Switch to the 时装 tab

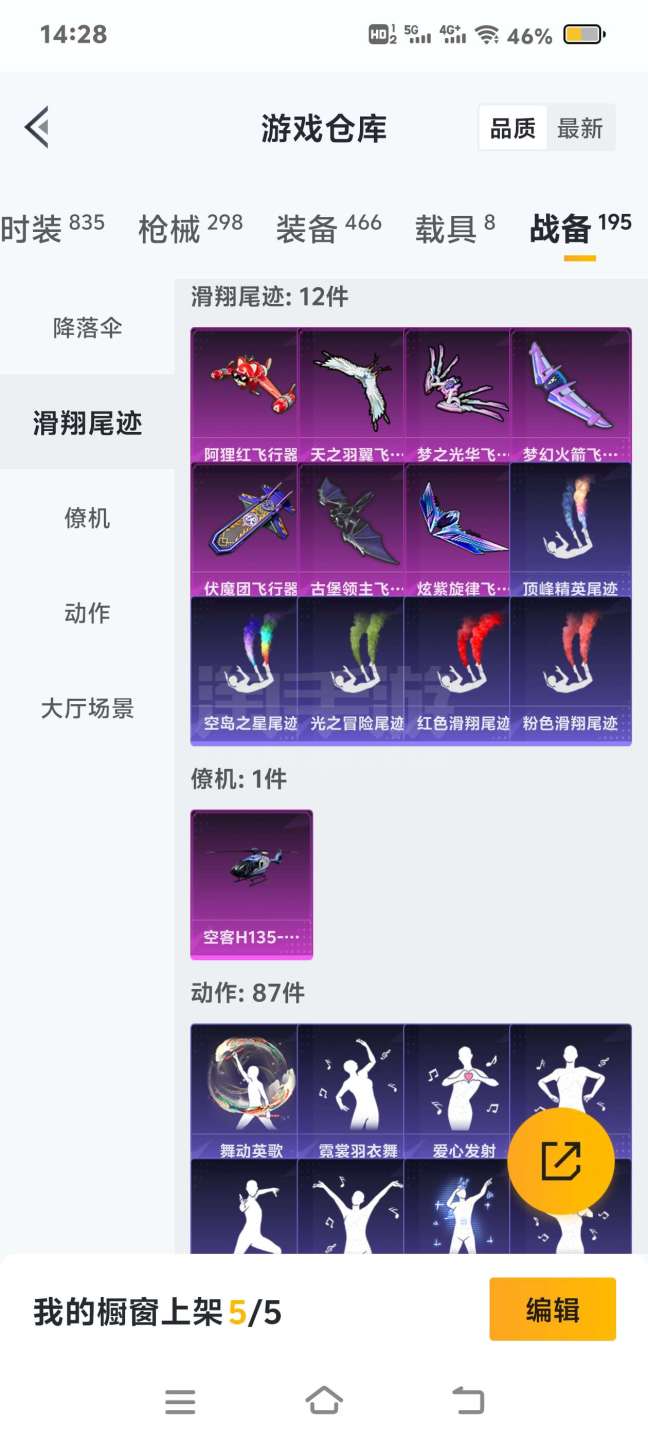point(52,228)
